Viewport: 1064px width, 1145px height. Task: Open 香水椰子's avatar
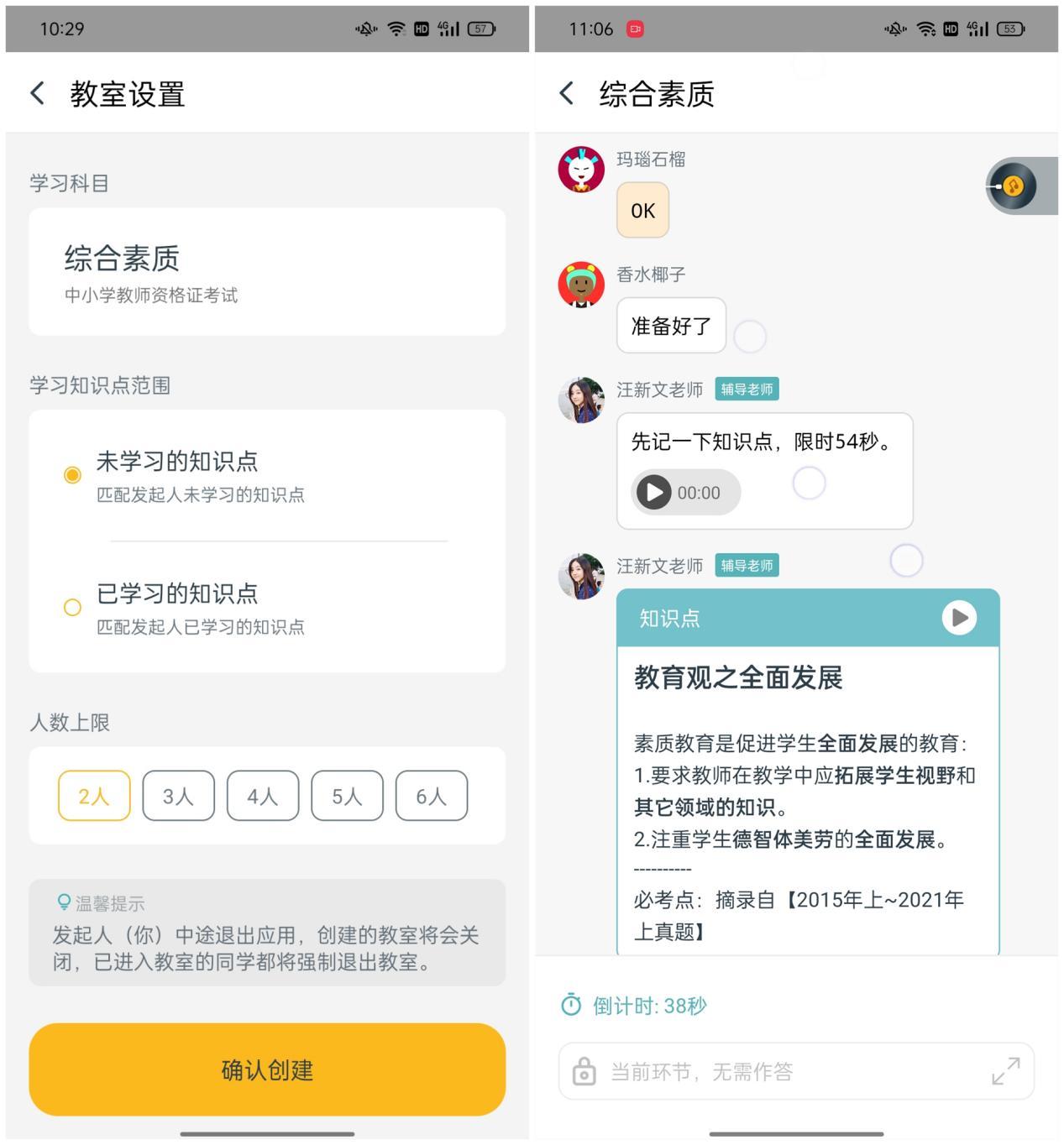pos(581,285)
